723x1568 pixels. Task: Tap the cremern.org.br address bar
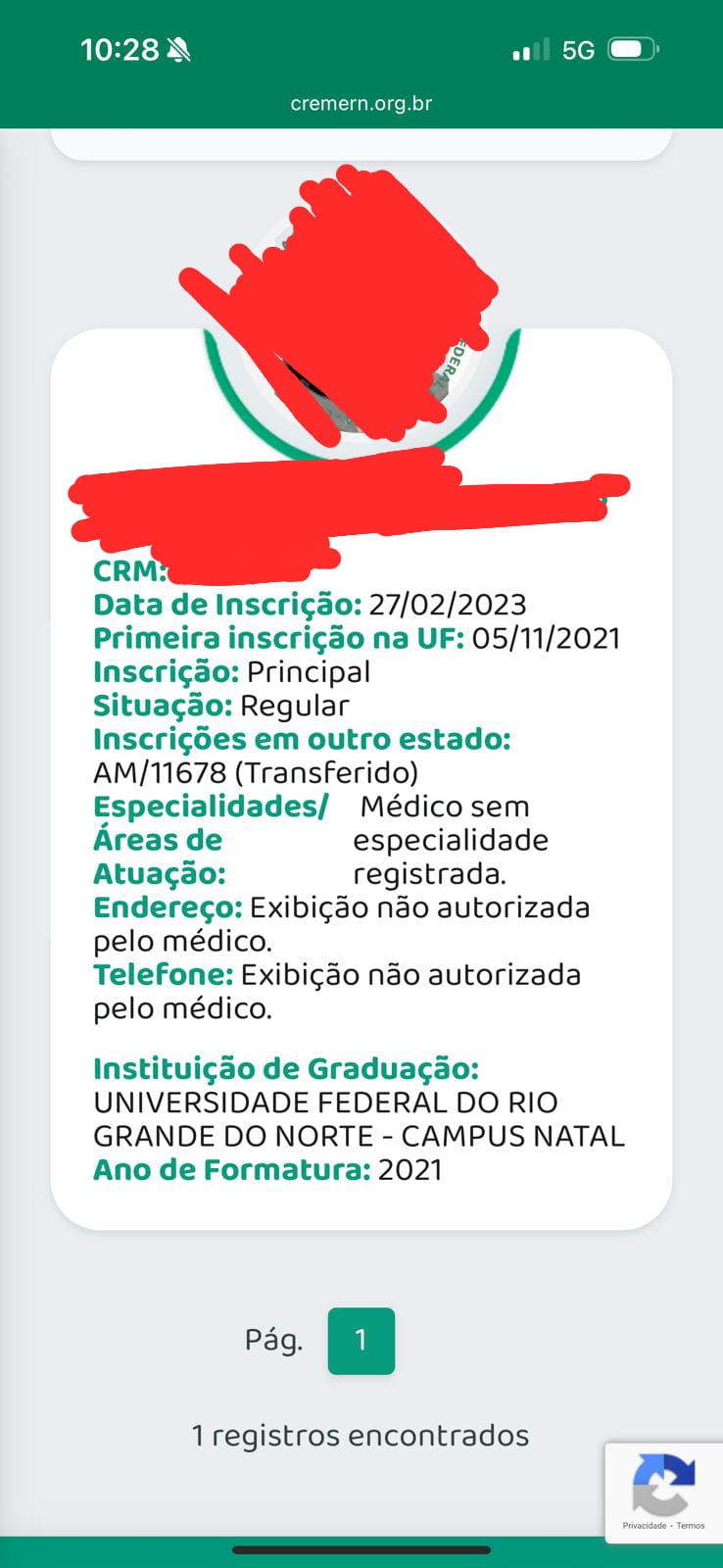point(361,103)
